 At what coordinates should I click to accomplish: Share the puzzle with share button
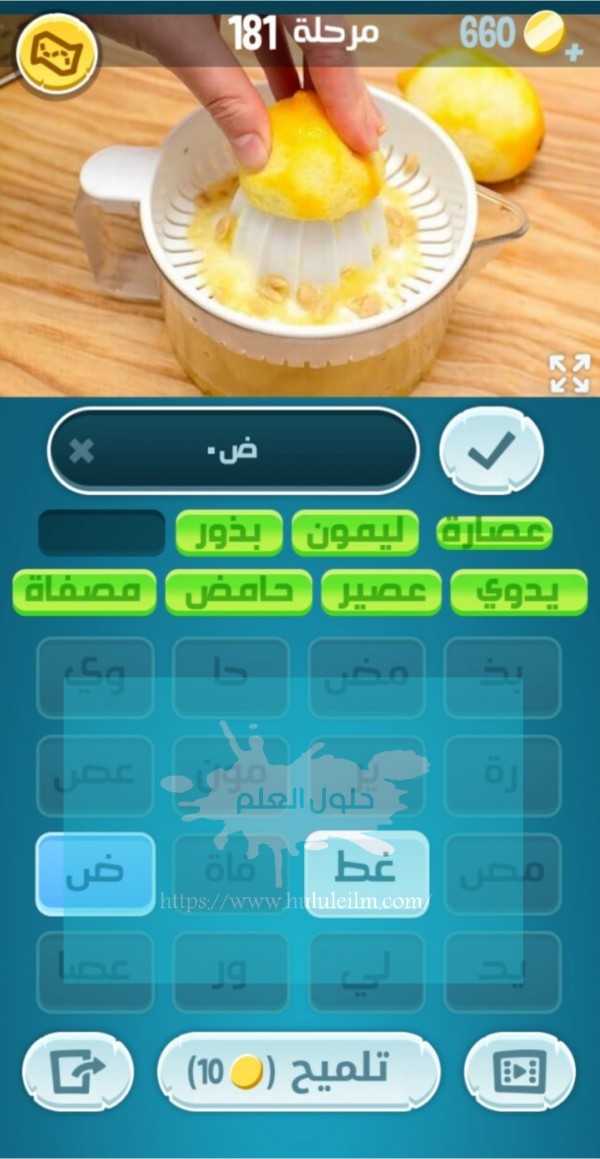pos(77,1073)
